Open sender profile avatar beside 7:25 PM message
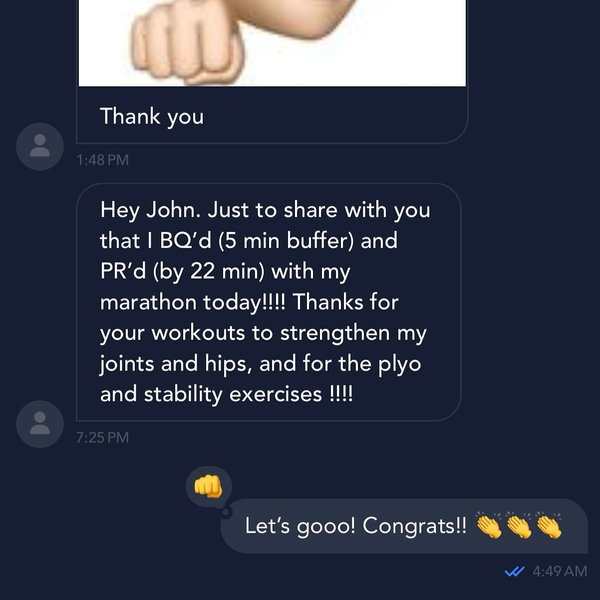Viewport: 600px width, 600px height. click(41, 424)
